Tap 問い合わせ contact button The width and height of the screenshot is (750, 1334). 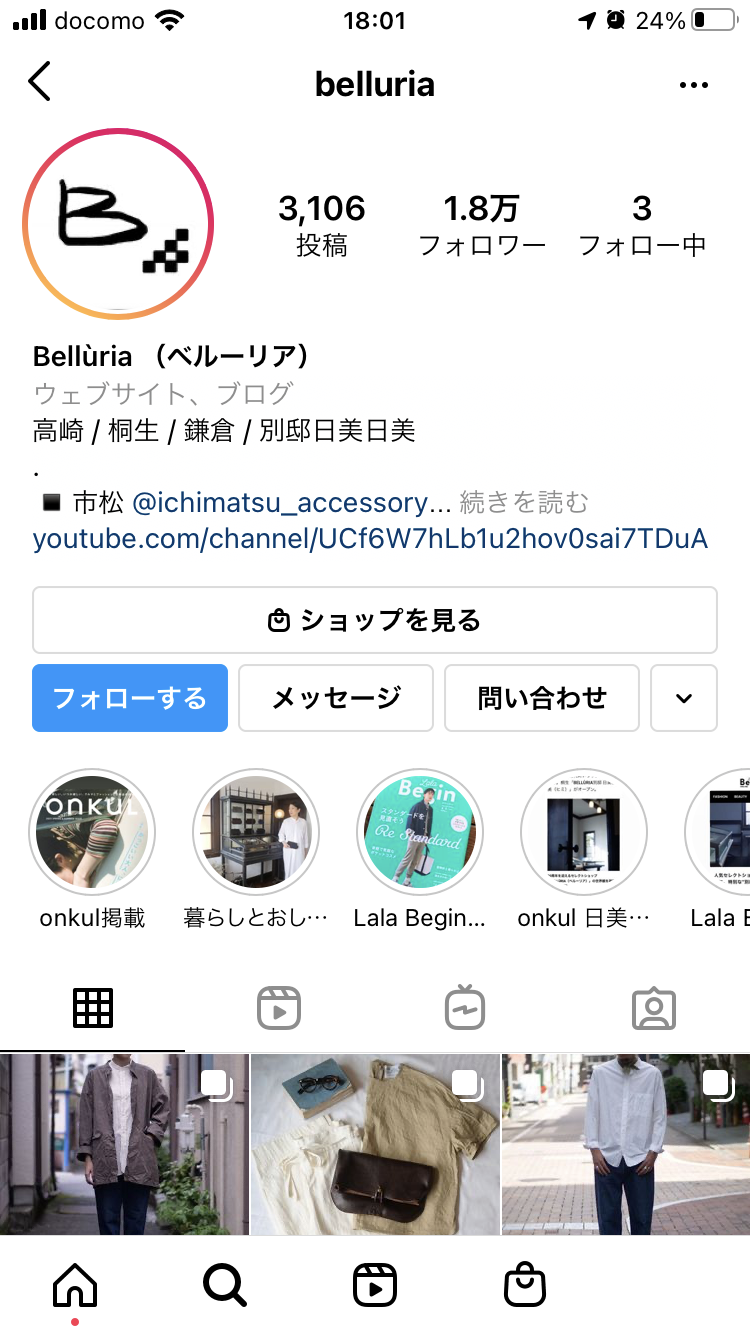click(x=541, y=698)
